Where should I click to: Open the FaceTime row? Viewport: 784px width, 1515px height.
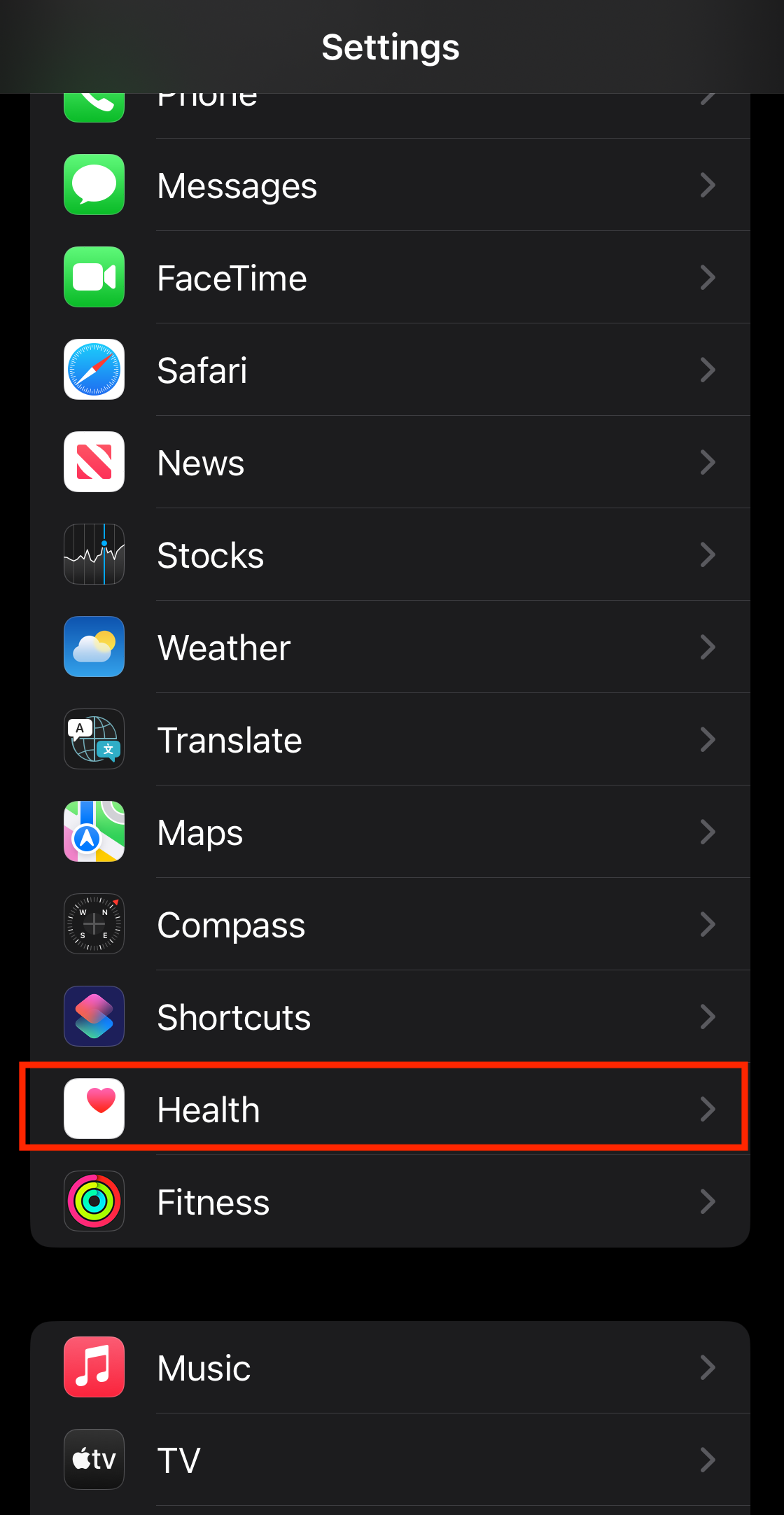[390, 277]
